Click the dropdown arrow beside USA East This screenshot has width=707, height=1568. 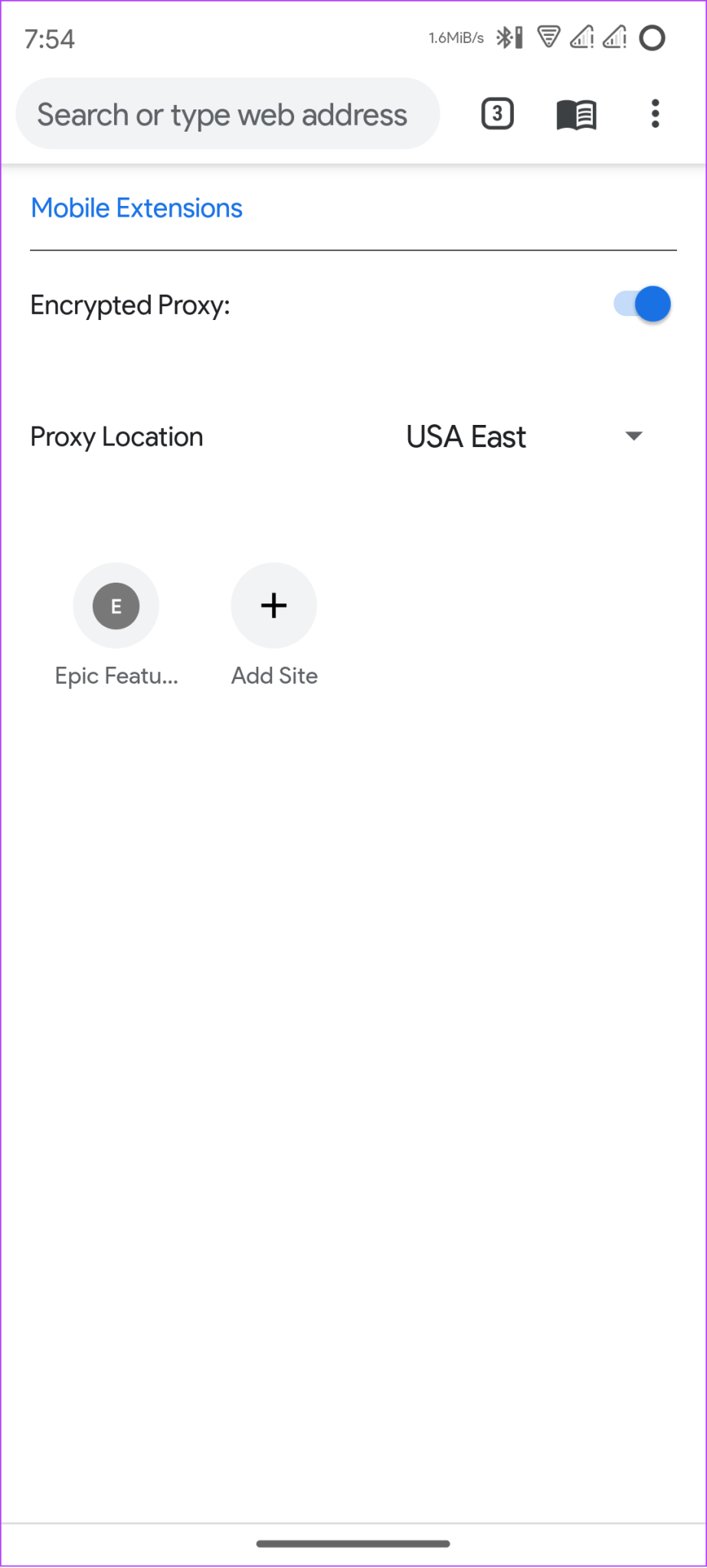(x=634, y=436)
